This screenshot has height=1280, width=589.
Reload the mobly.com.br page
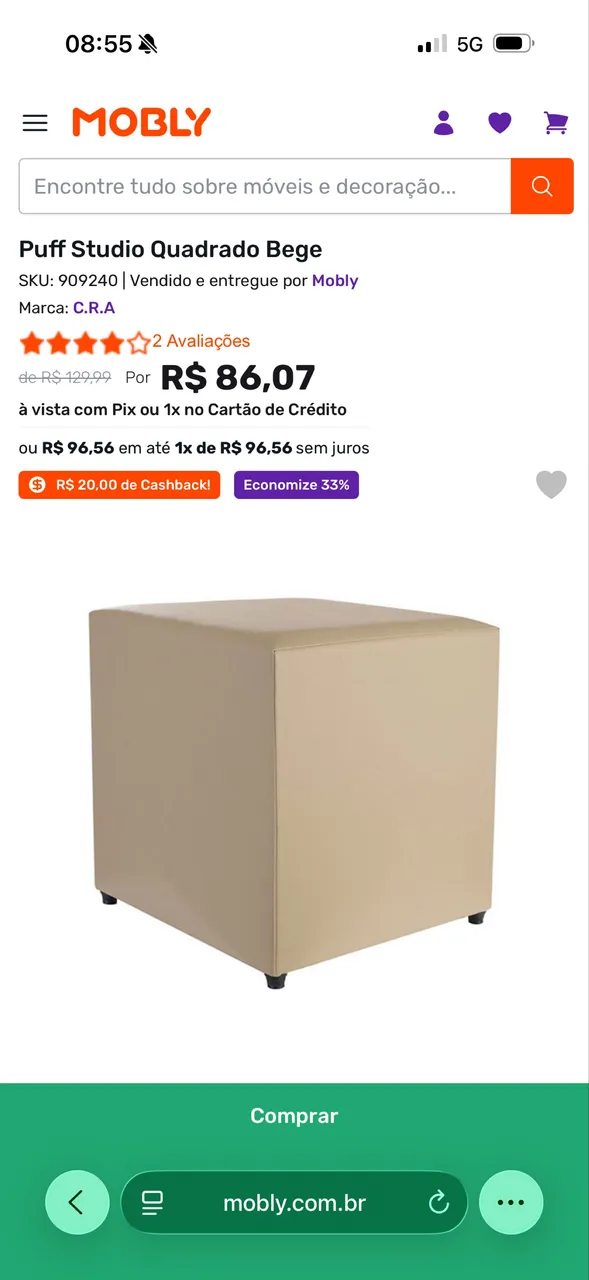coord(439,1203)
